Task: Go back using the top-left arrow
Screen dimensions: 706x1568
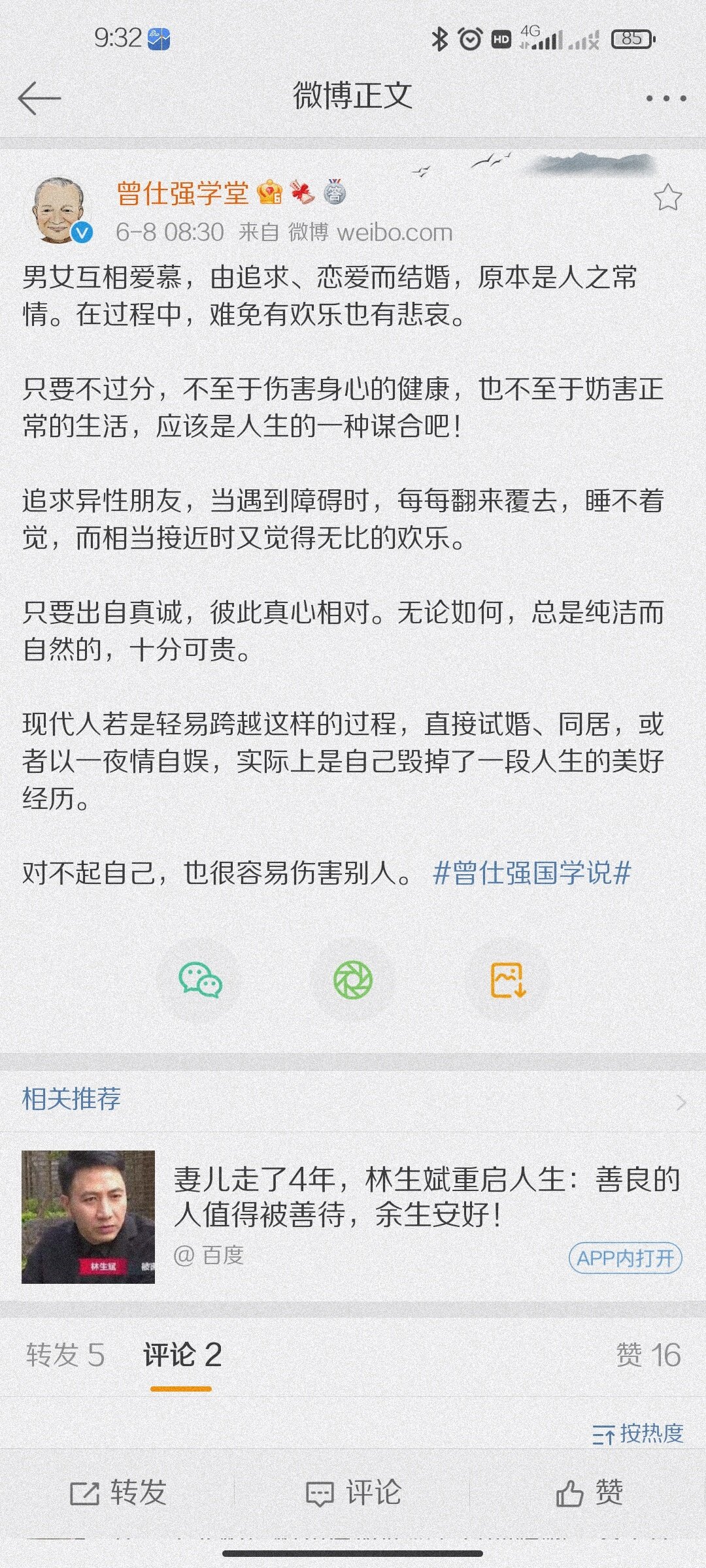Action: (x=39, y=98)
